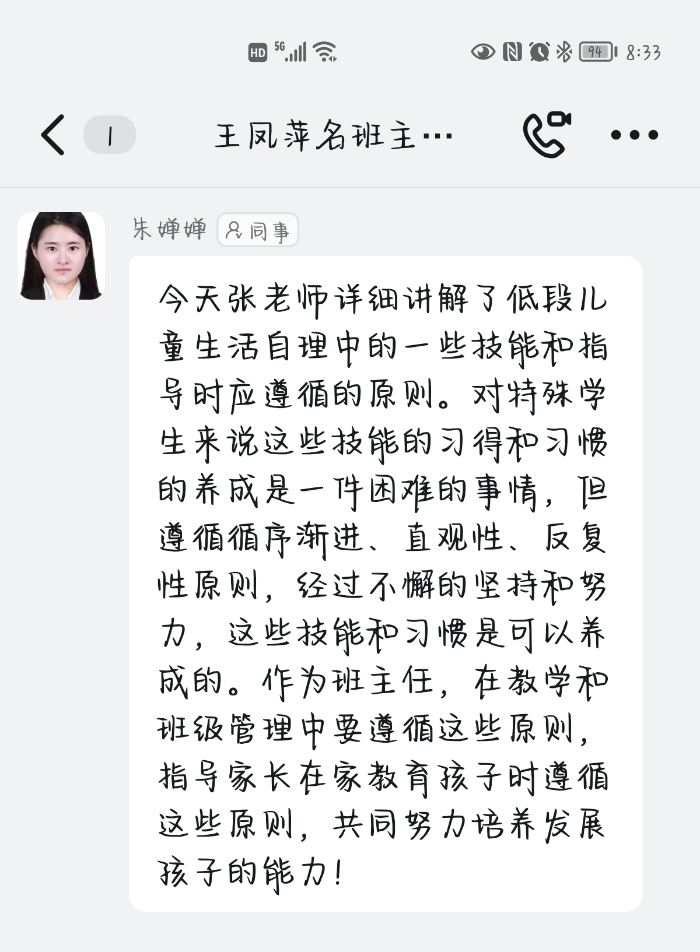Go back to the chat list
Screen dimensions: 700x952
pyautogui.click(x=53, y=135)
